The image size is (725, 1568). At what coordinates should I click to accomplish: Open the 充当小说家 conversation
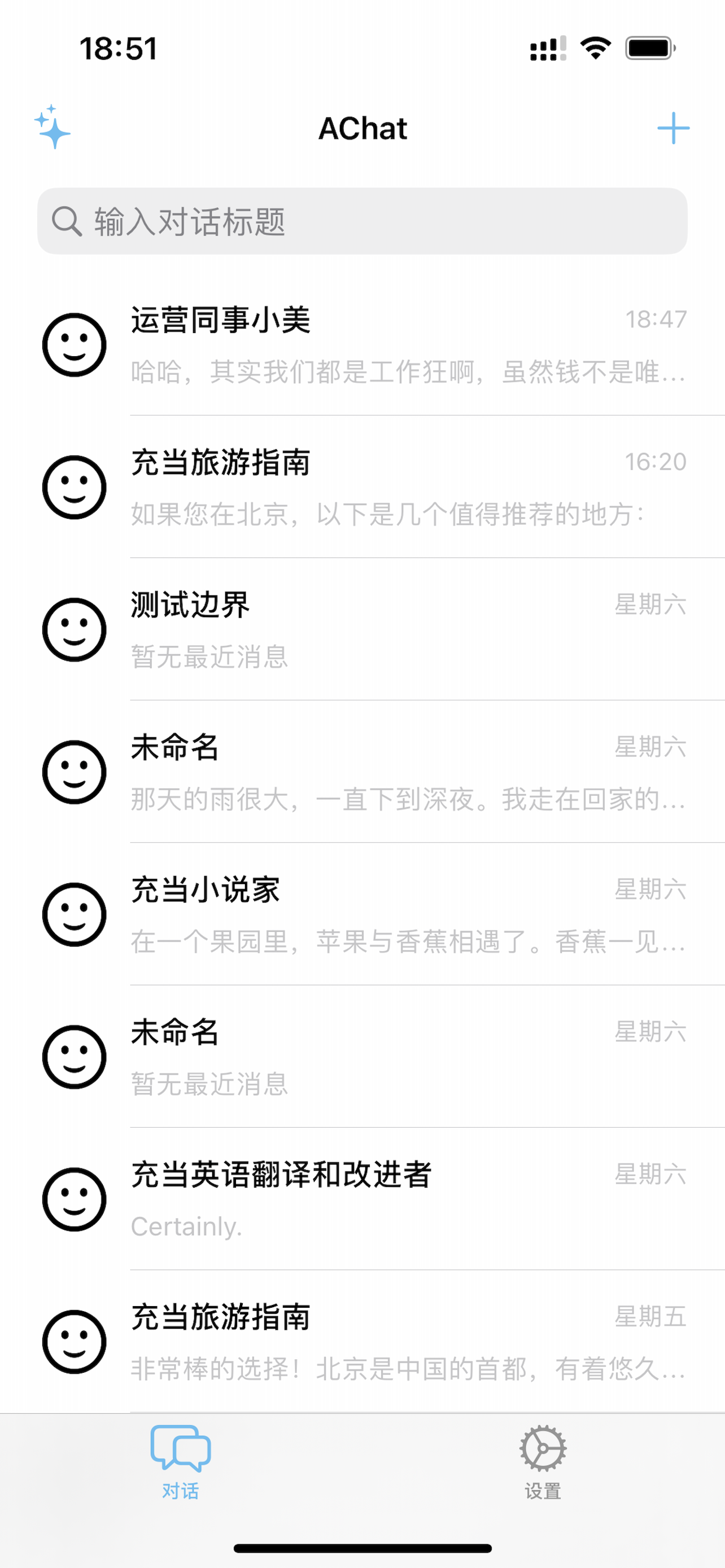pos(362,914)
